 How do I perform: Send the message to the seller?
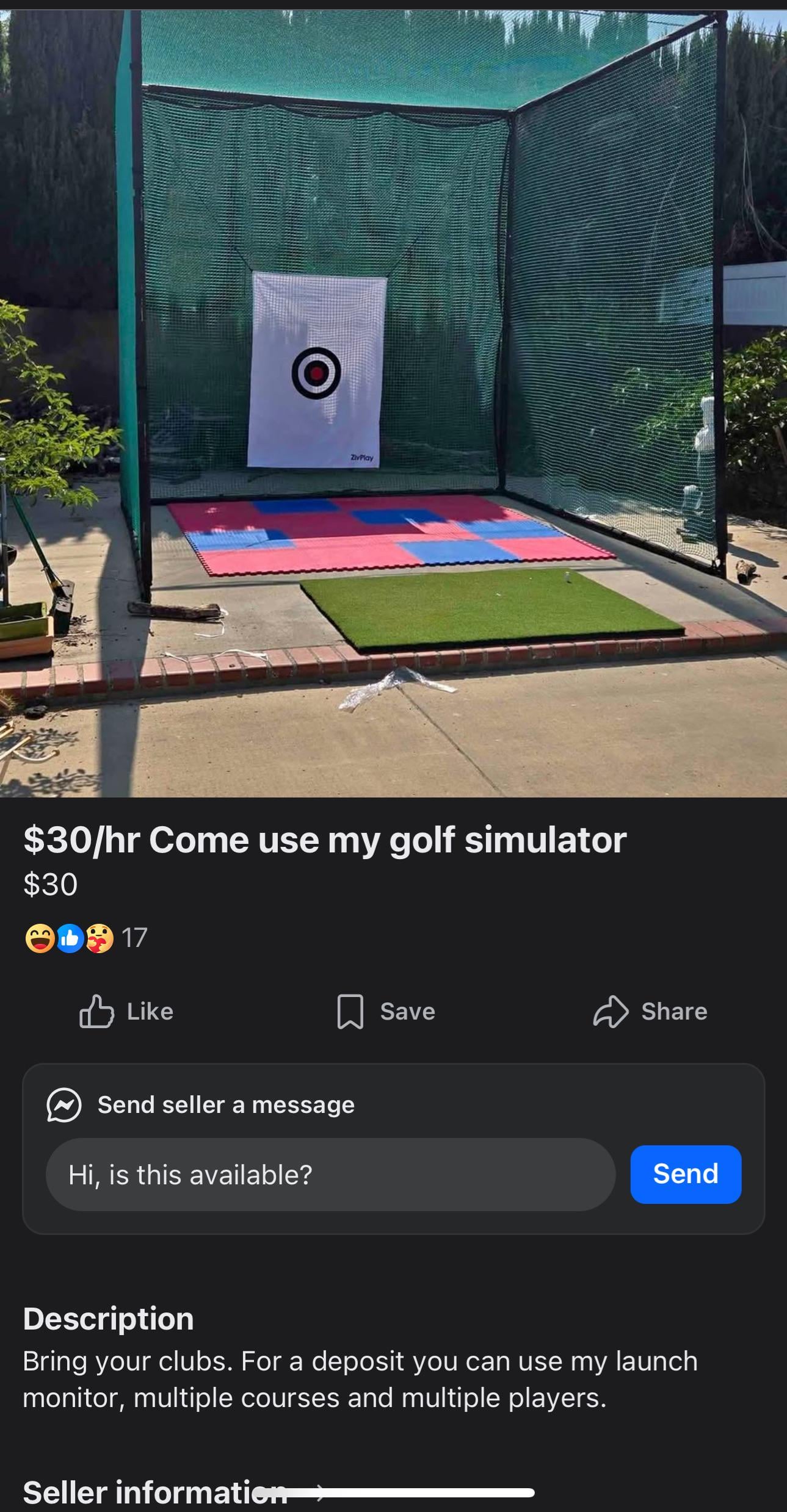685,1175
